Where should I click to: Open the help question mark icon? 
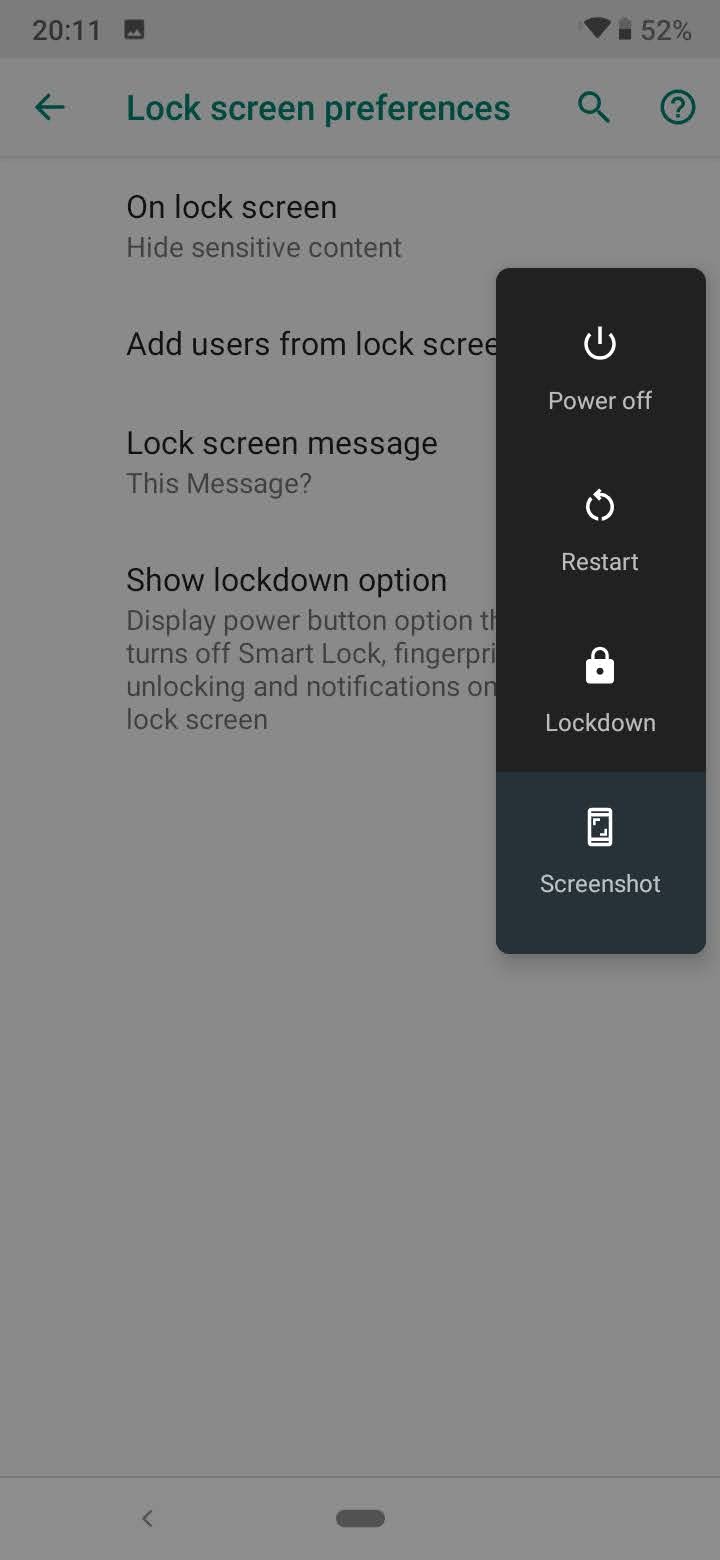678,107
